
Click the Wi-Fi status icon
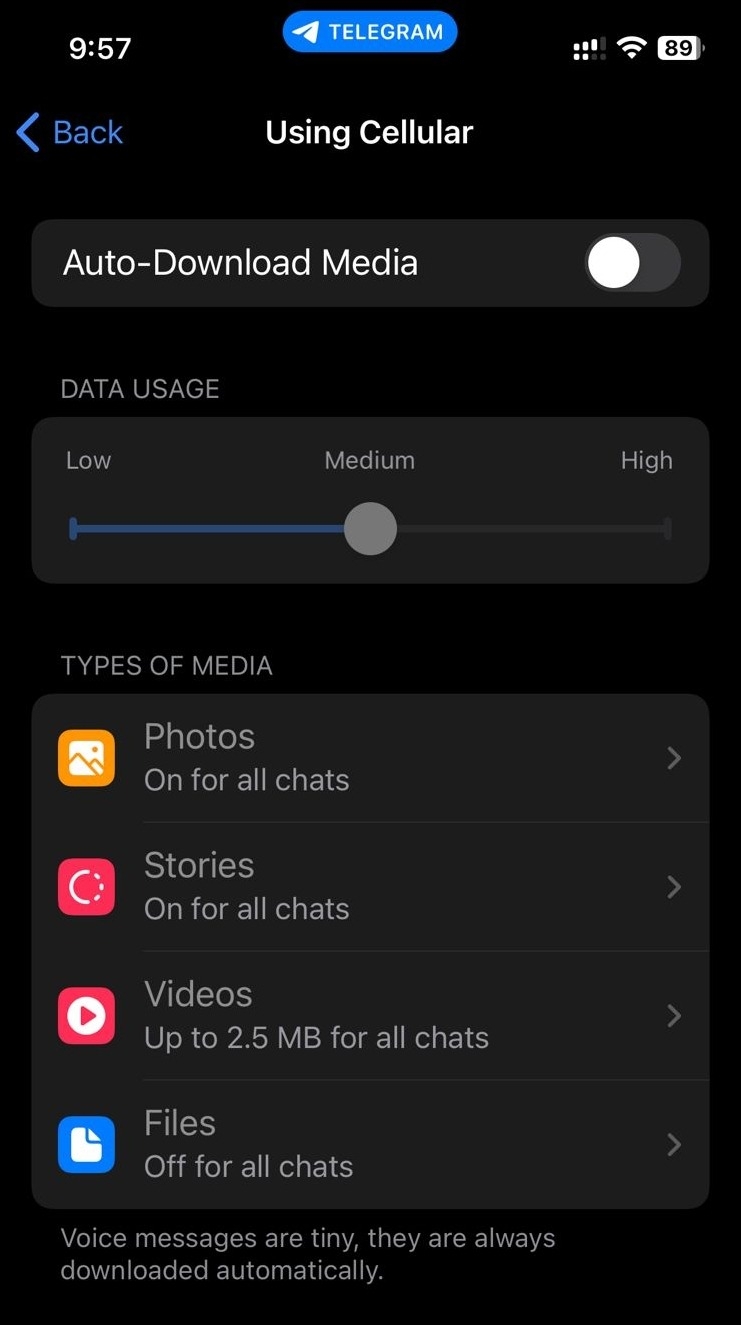632,47
